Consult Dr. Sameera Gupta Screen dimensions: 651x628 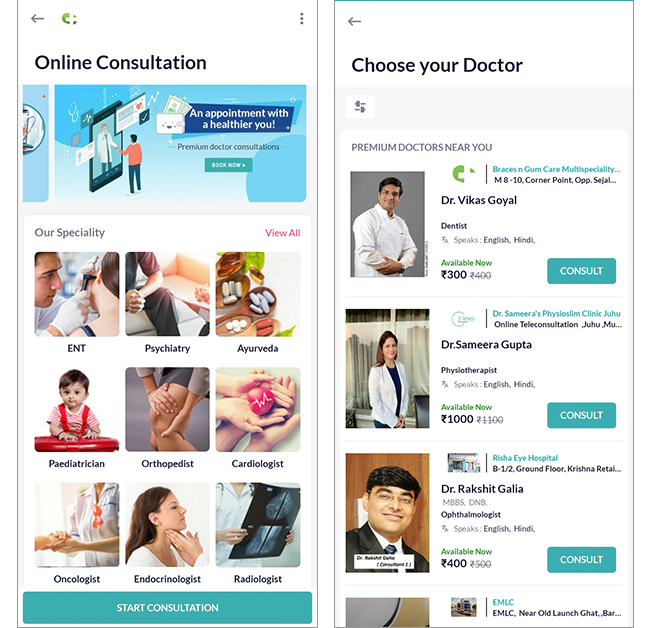click(581, 415)
